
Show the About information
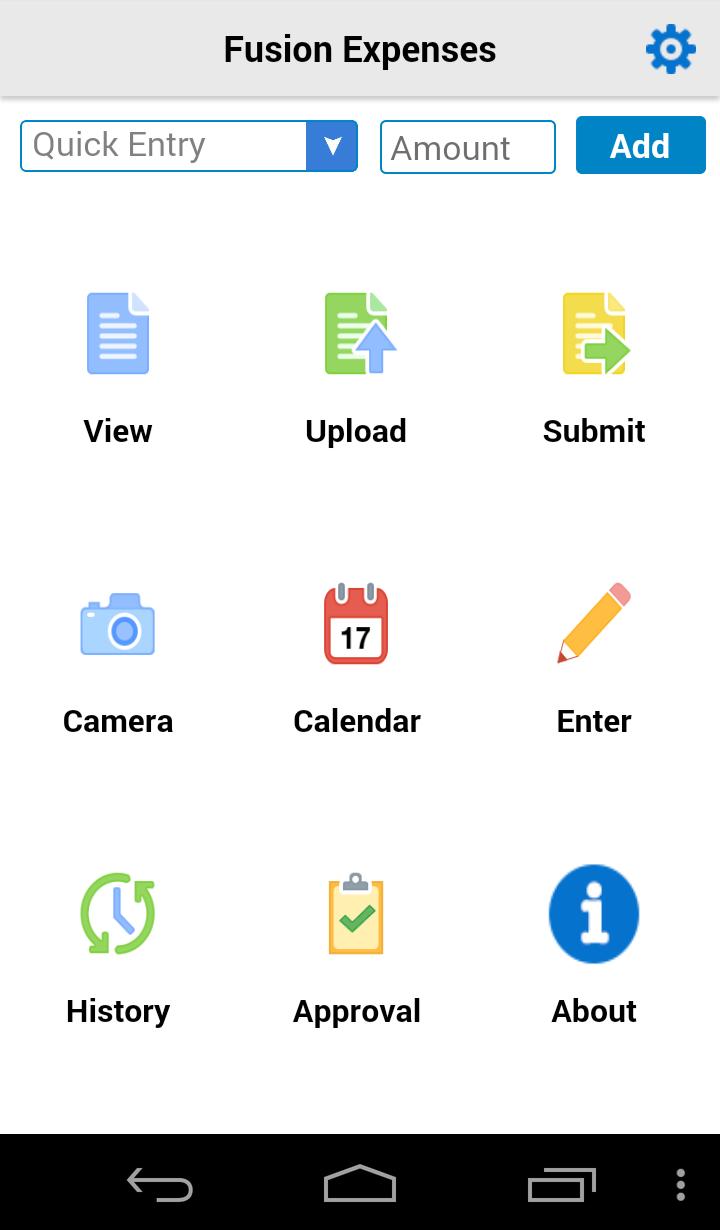coord(594,945)
